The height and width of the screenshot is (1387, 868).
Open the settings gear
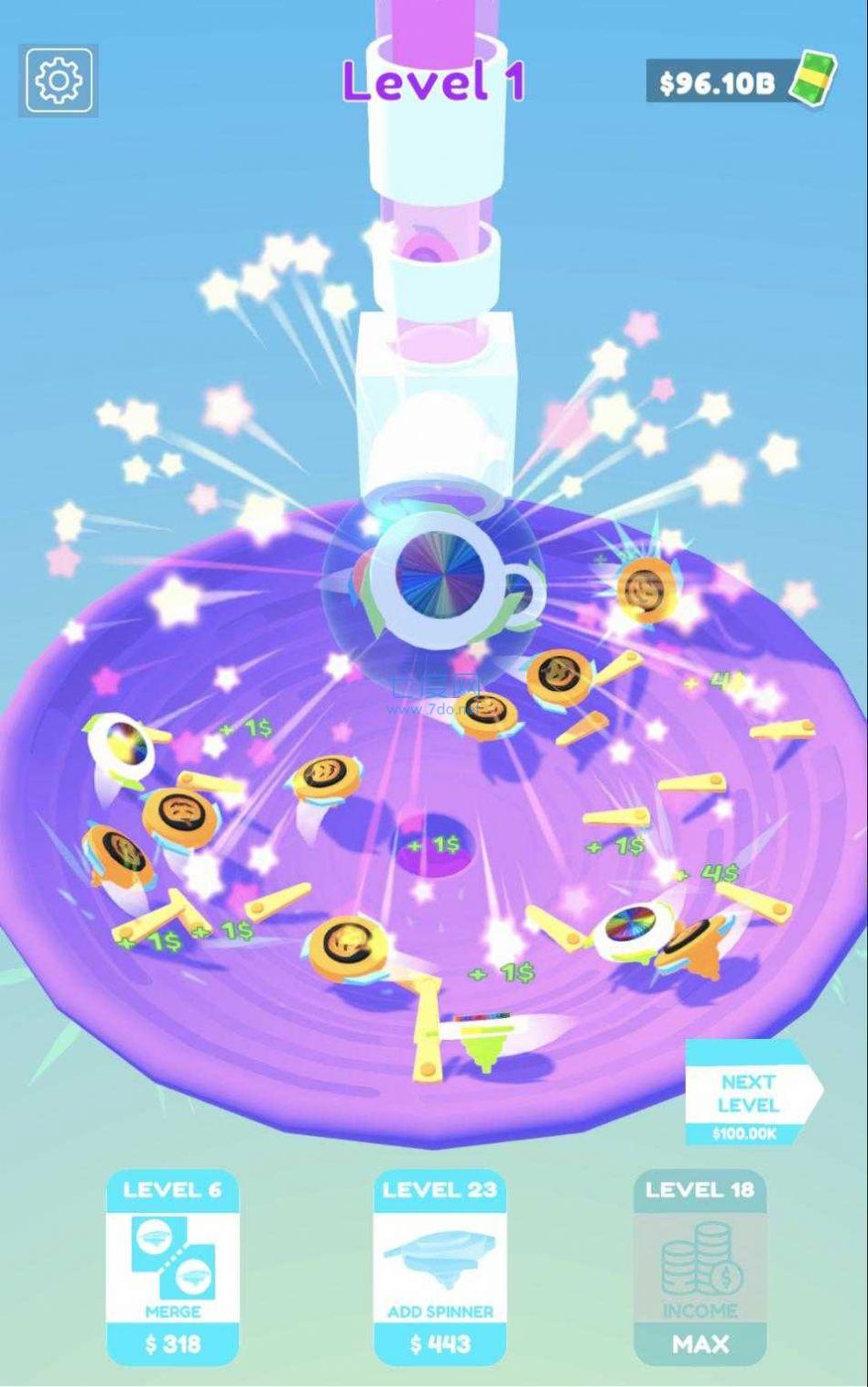tap(59, 81)
